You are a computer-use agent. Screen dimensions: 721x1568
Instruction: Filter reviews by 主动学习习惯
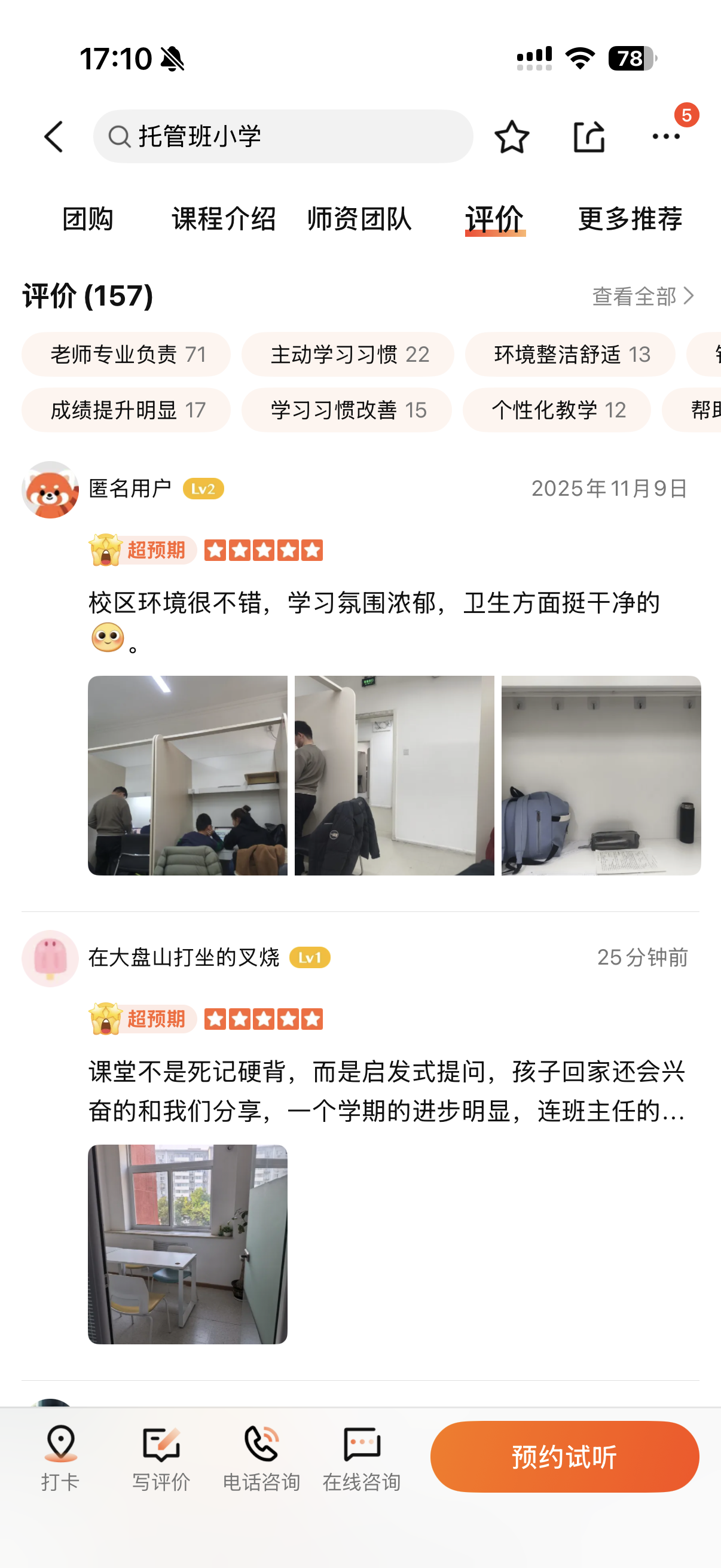[347, 354]
